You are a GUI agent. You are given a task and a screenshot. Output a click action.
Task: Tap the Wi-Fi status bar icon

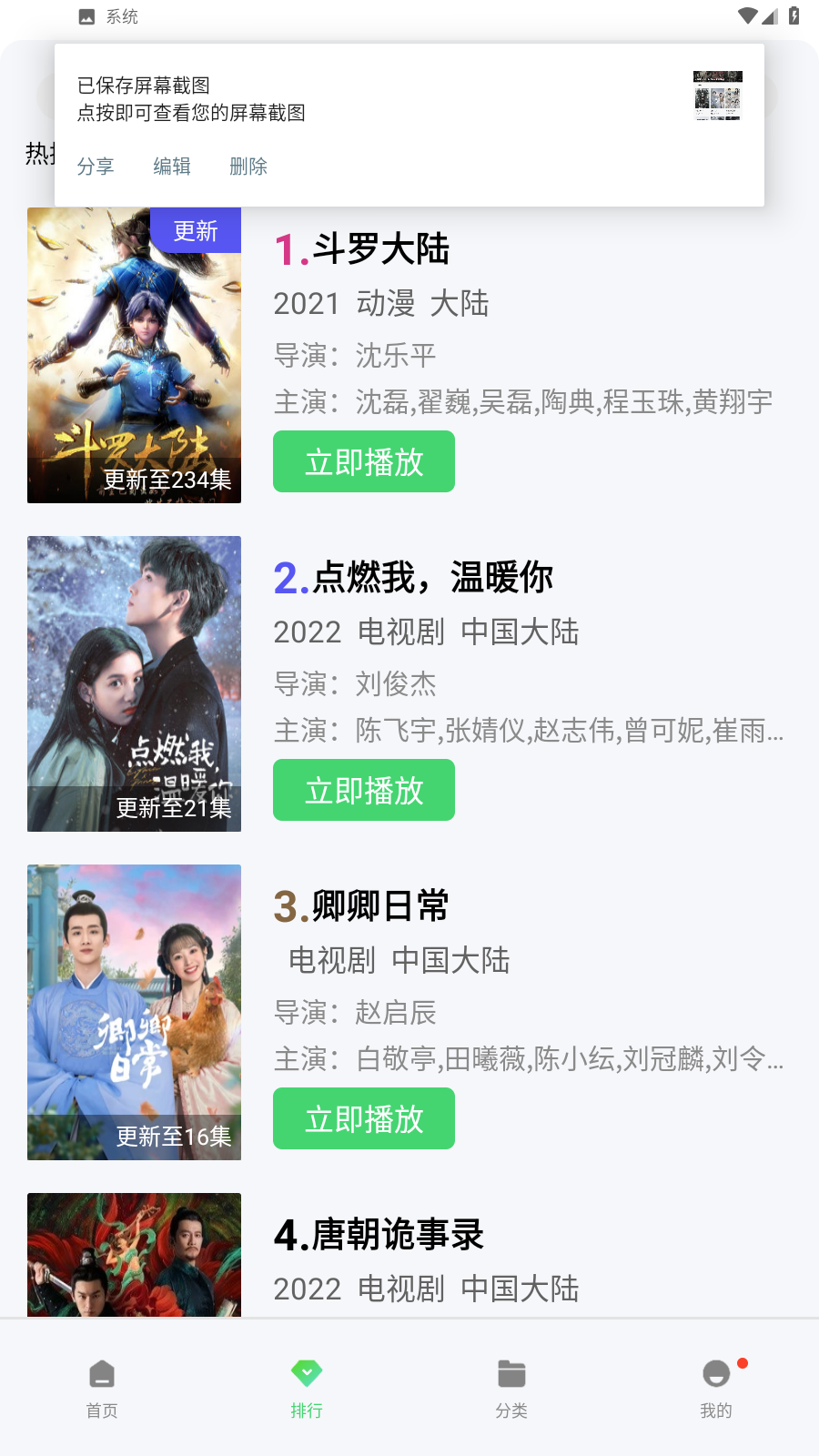pos(749,15)
